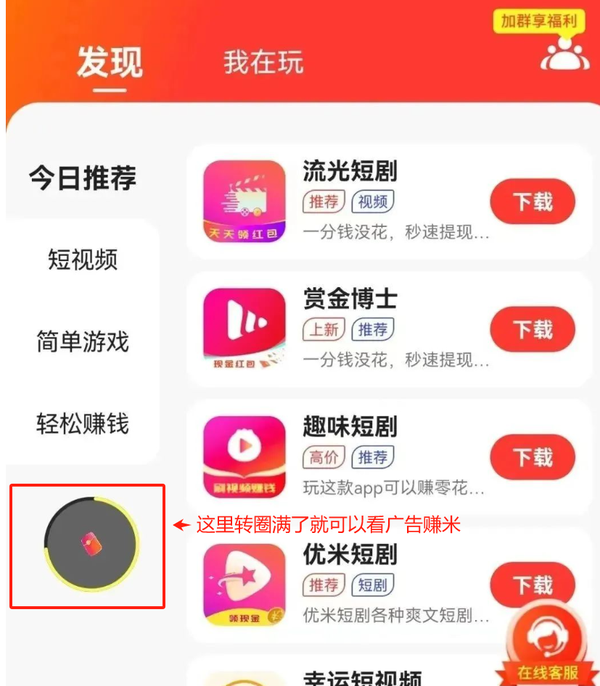Switch to the 发现 tab
The height and width of the screenshot is (686, 600).
[x=110, y=63]
